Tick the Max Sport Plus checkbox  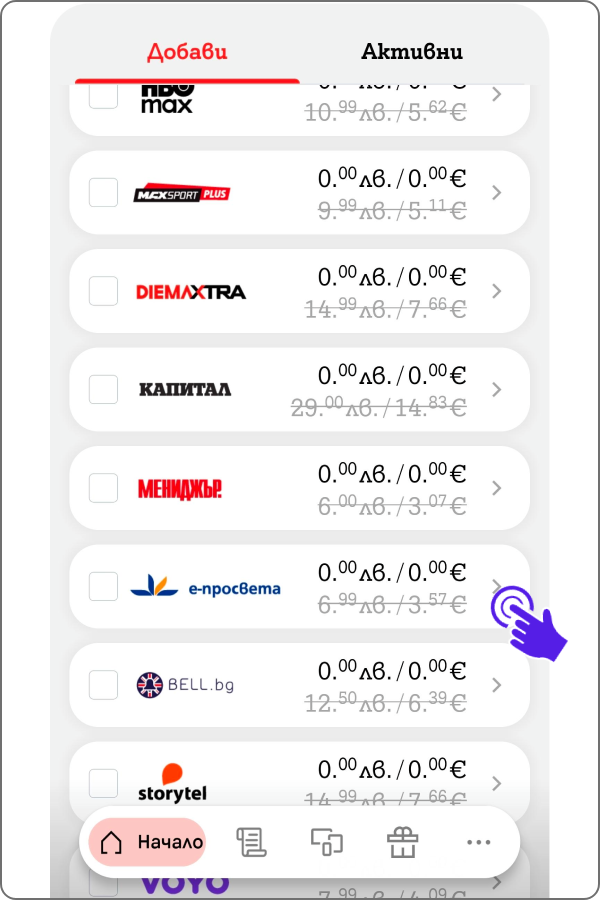(103, 193)
